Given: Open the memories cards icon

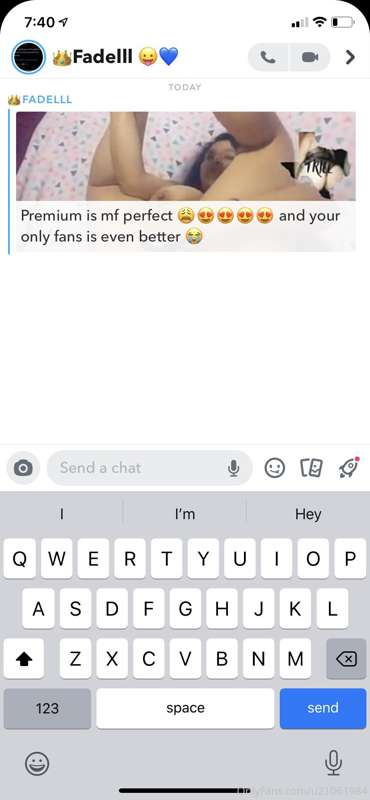Looking at the screenshot, I should (x=311, y=468).
